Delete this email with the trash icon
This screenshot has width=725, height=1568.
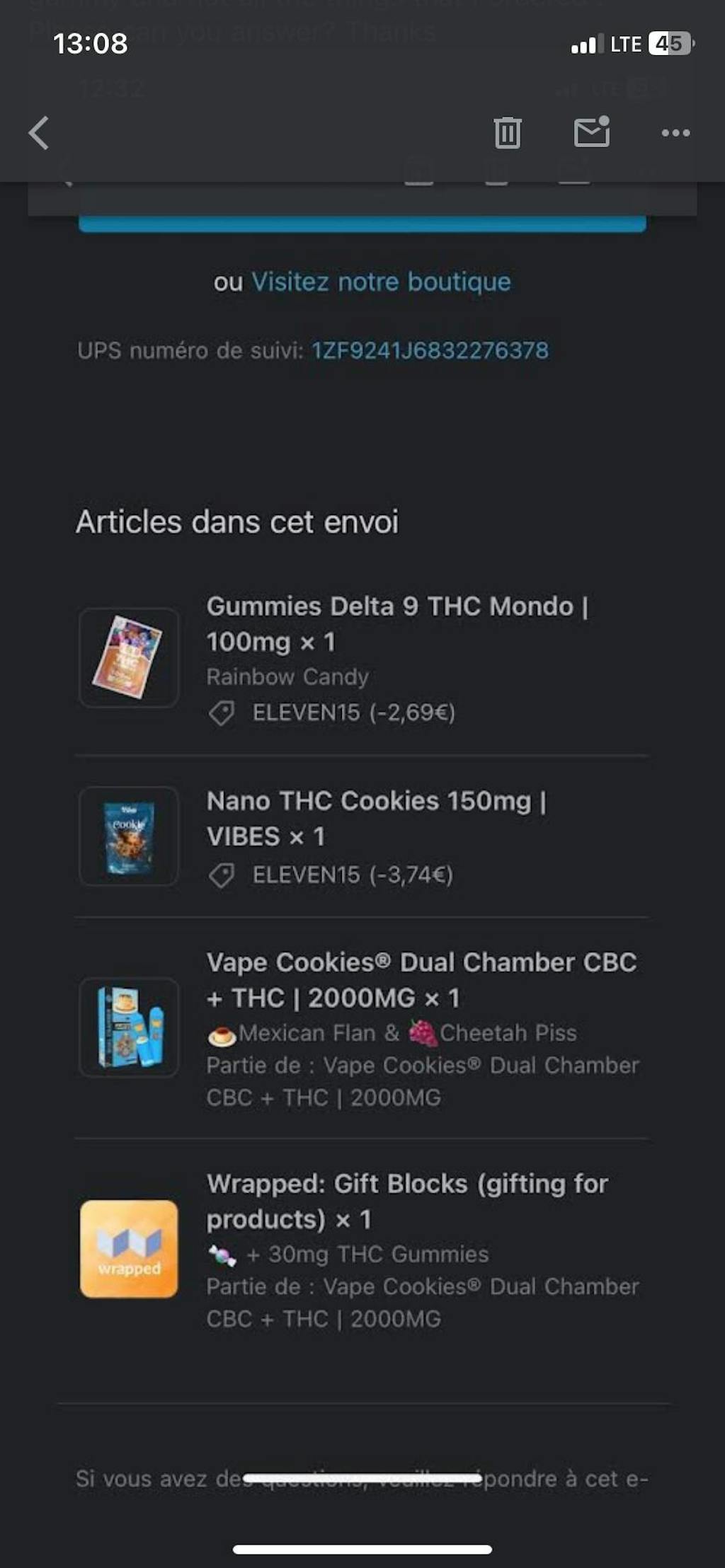pyautogui.click(x=507, y=133)
